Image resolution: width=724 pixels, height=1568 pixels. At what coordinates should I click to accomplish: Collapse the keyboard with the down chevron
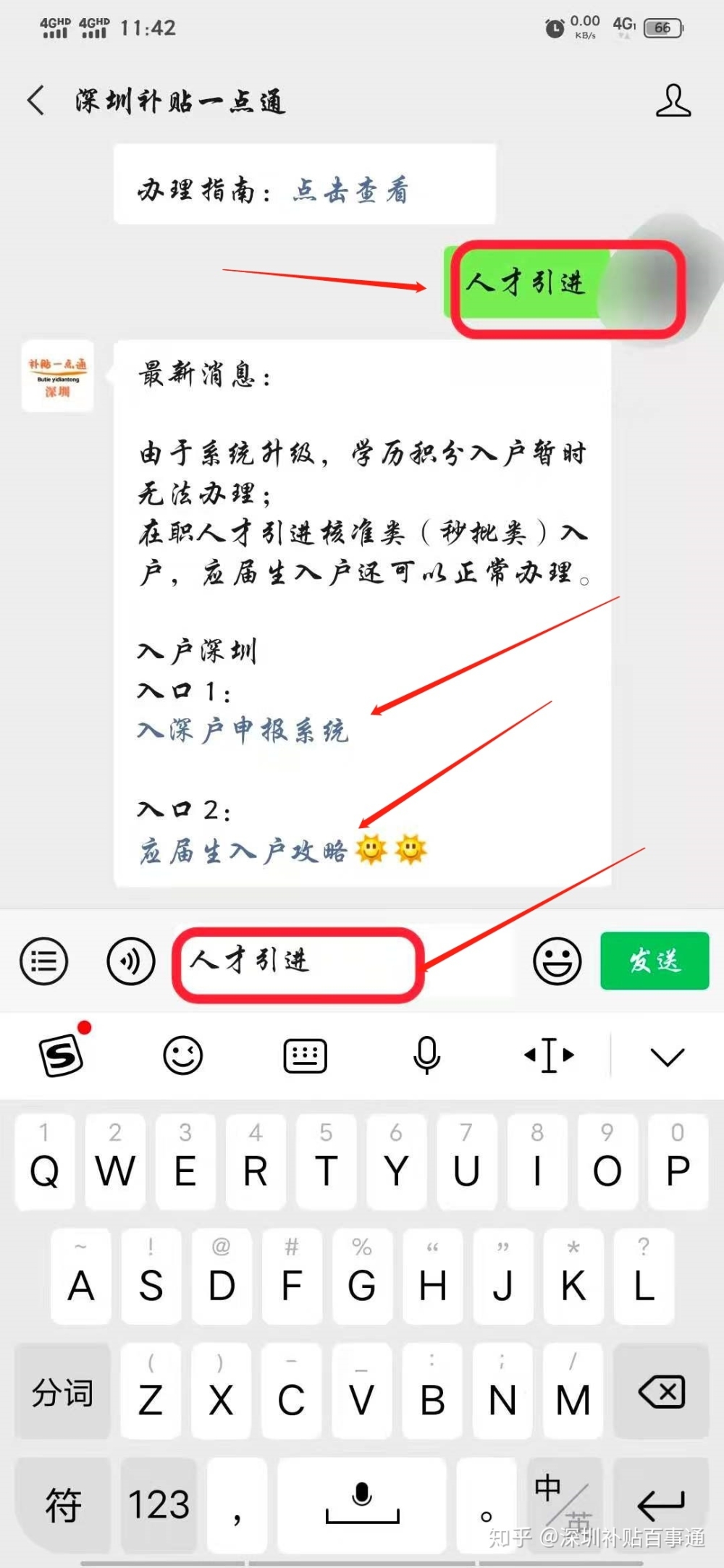(x=667, y=1056)
